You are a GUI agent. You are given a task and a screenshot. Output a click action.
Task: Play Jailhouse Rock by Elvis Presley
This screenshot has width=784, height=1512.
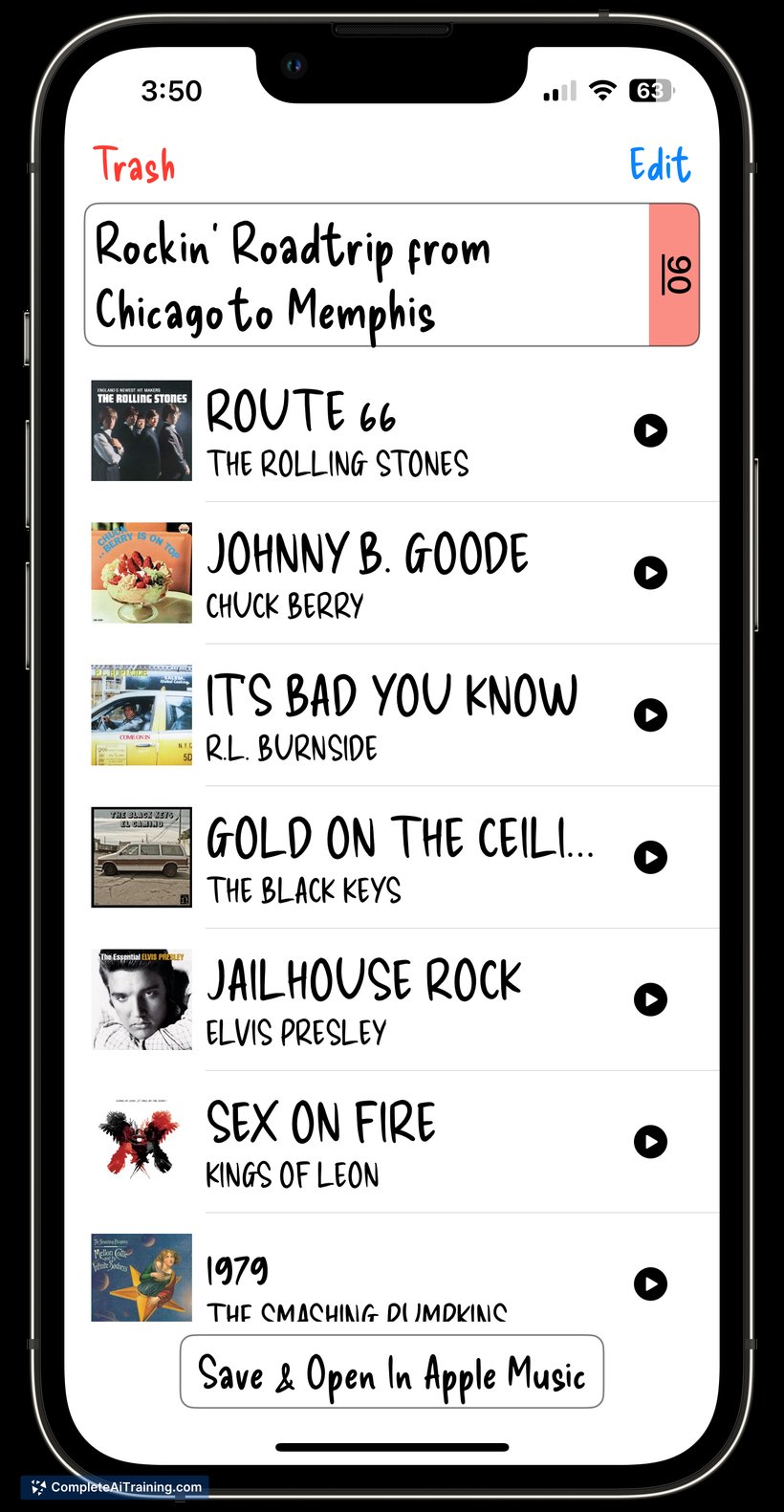click(650, 999)
